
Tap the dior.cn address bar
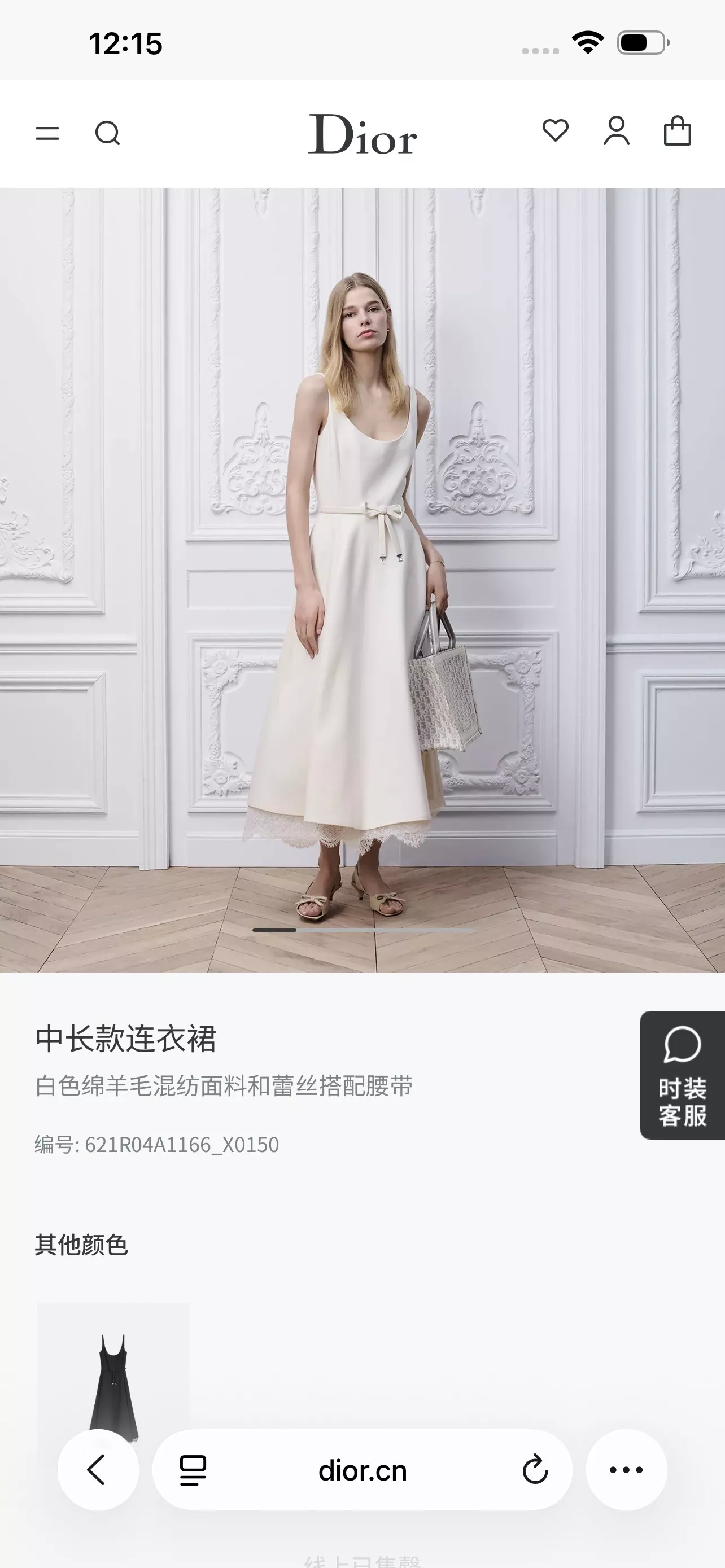[362, 1470]
